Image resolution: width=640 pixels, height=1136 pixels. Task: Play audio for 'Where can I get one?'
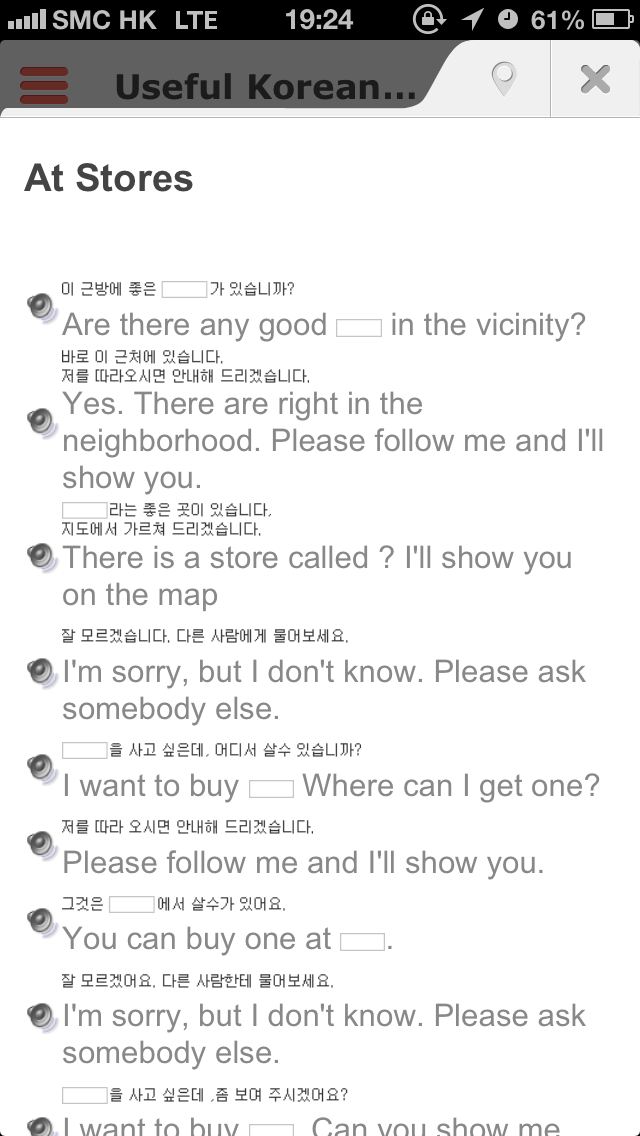[42, 769]
